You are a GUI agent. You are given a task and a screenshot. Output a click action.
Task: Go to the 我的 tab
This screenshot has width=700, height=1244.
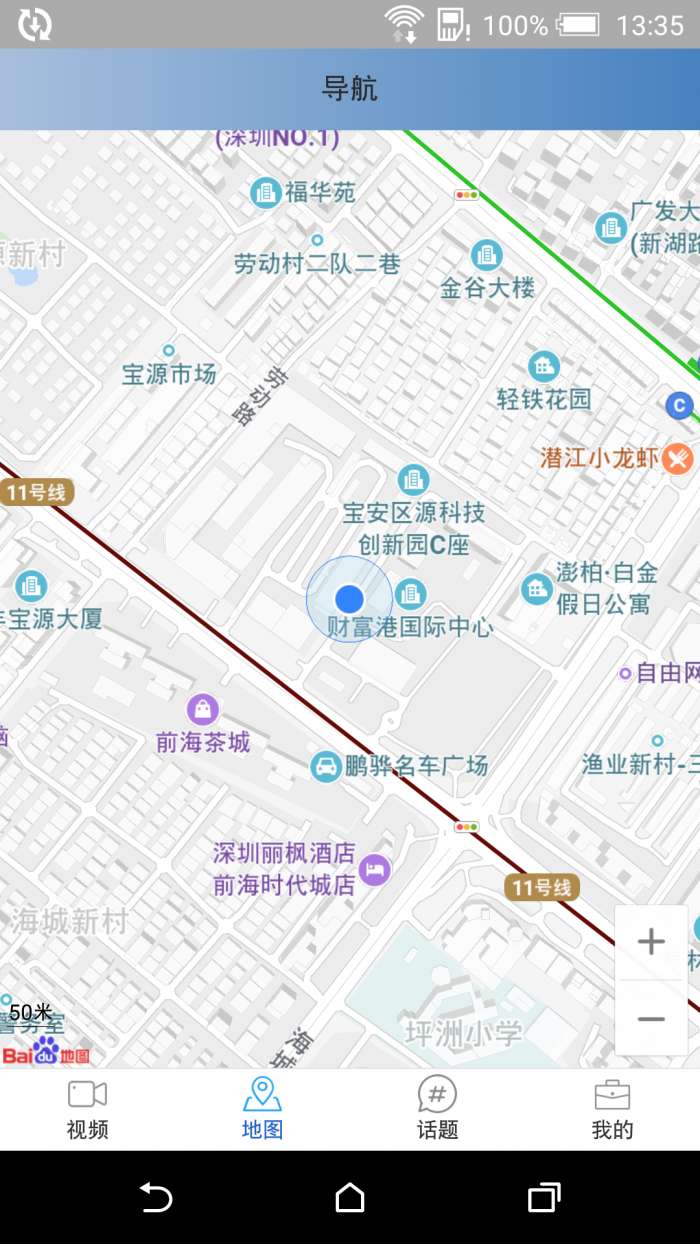(x=612, y=1109)
